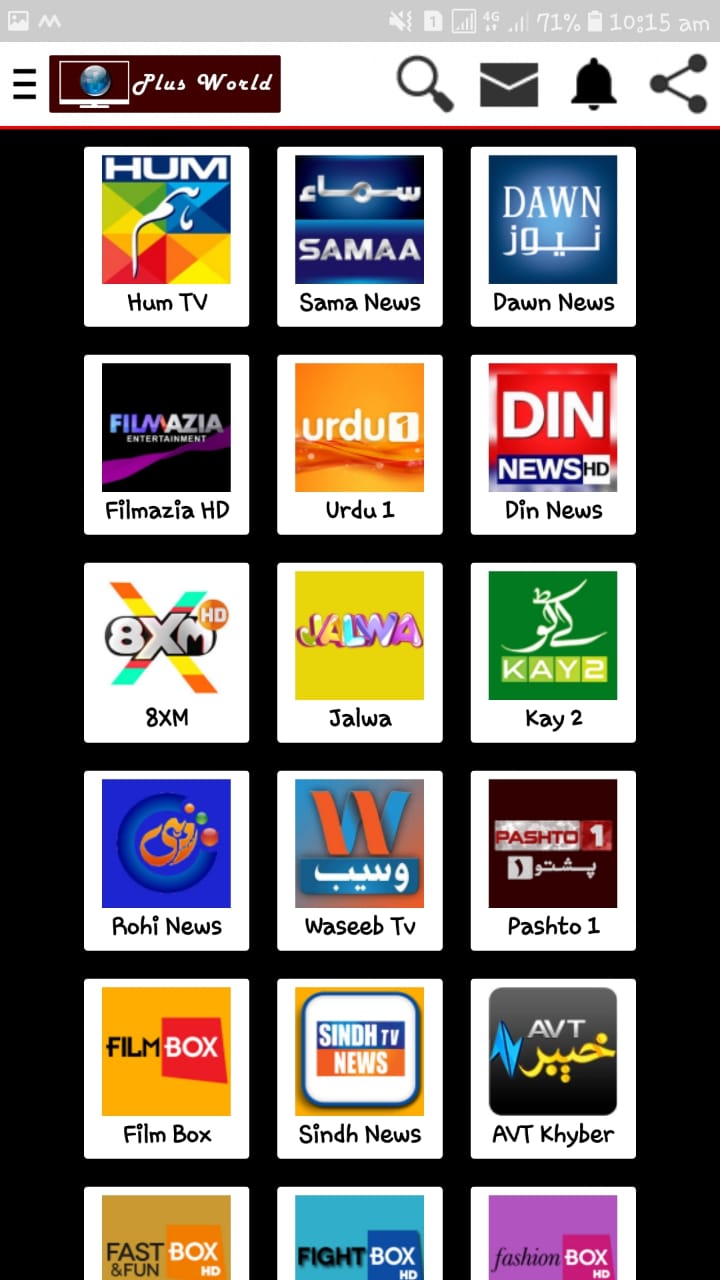Open the envelope messages icon
This screenshot has height=1280, width=720.
click(509, 84)
